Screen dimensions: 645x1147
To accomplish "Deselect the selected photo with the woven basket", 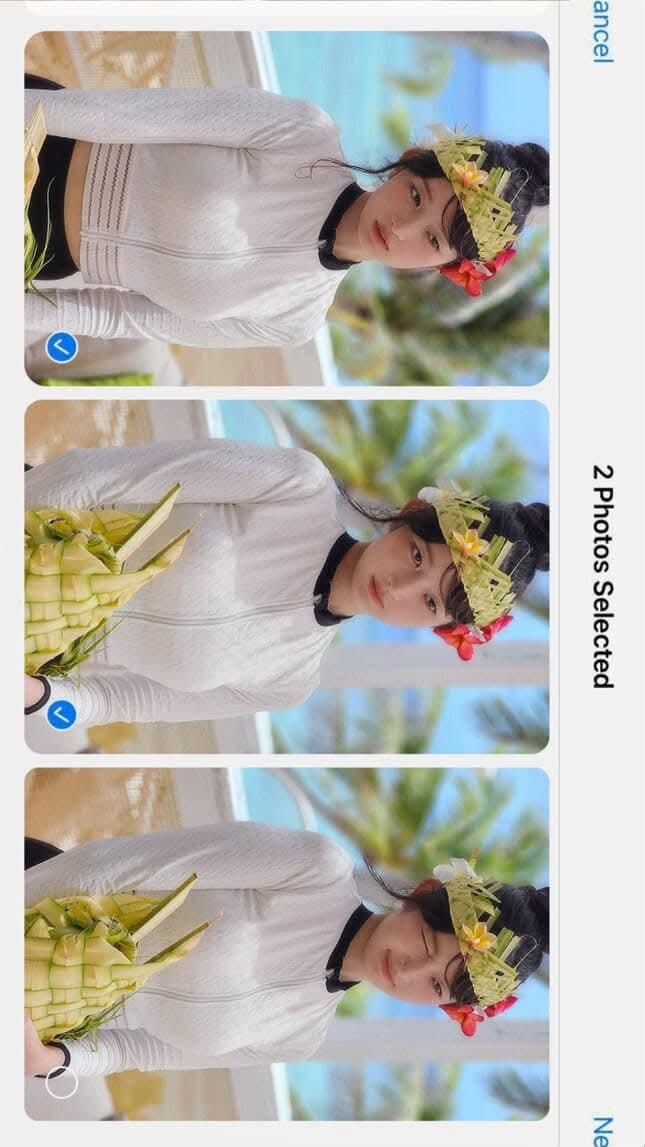I will click(62, 714).
